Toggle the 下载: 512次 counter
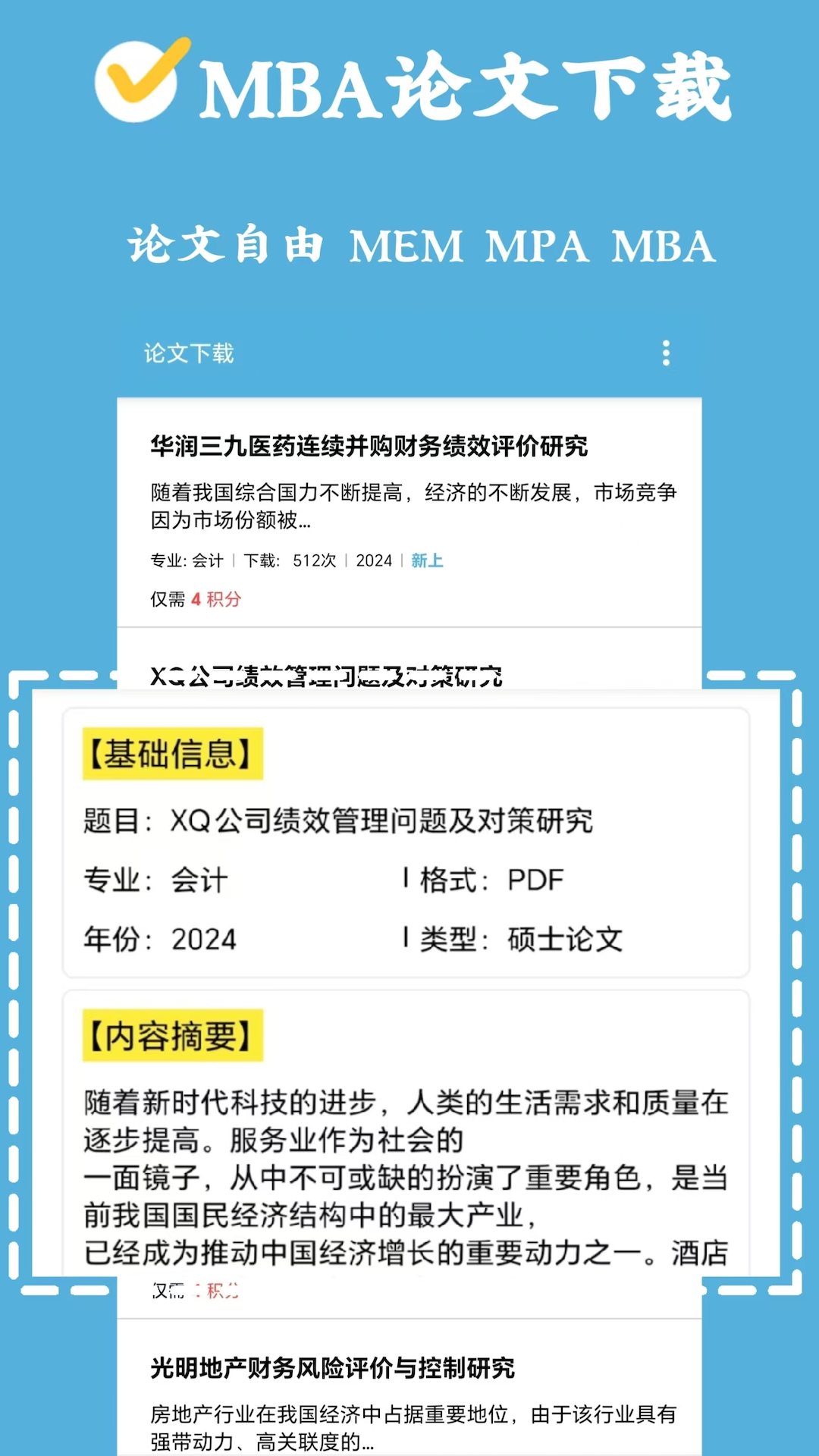The image size is (819, 1456). click(x=290, y=560)
